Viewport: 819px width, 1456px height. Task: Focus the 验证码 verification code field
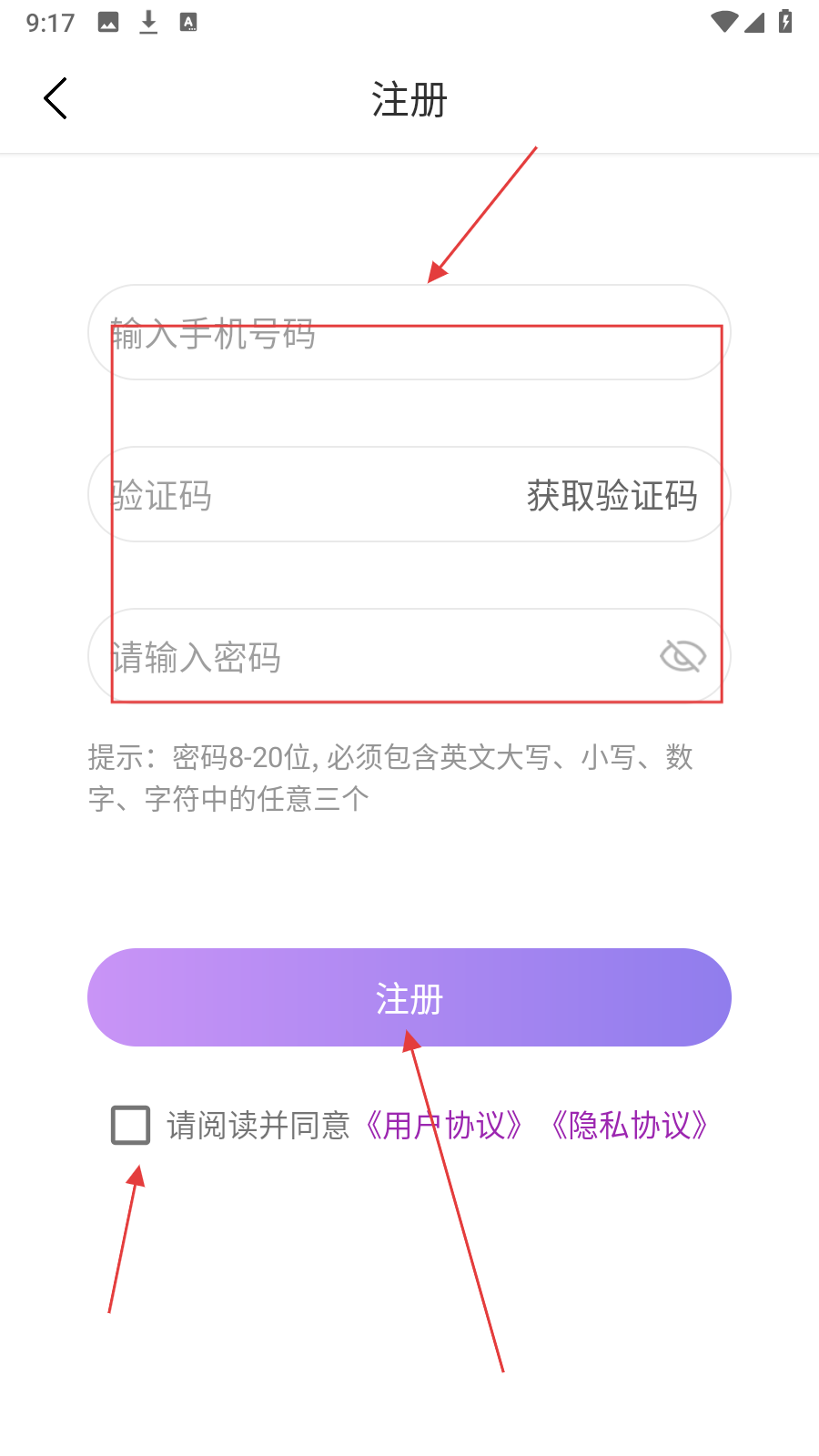[300, 495]
